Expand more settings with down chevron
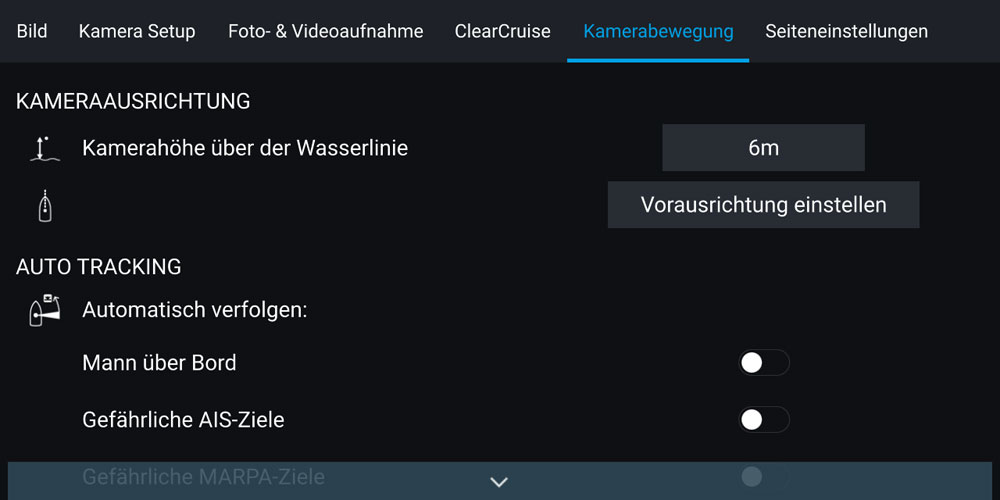This screenshot has width=1000, height=500. 499,482
